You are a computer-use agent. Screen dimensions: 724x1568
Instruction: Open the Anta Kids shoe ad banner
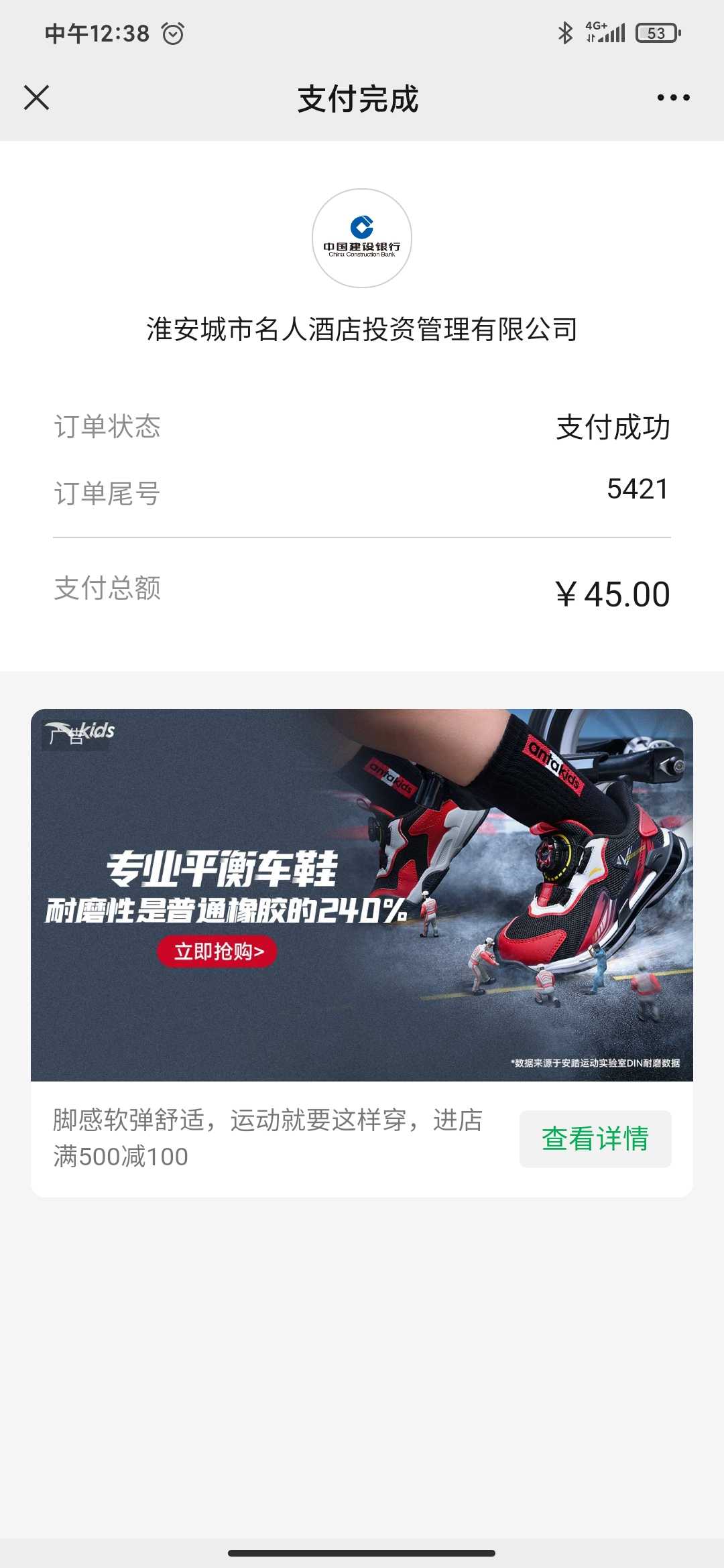pos(362,895)
